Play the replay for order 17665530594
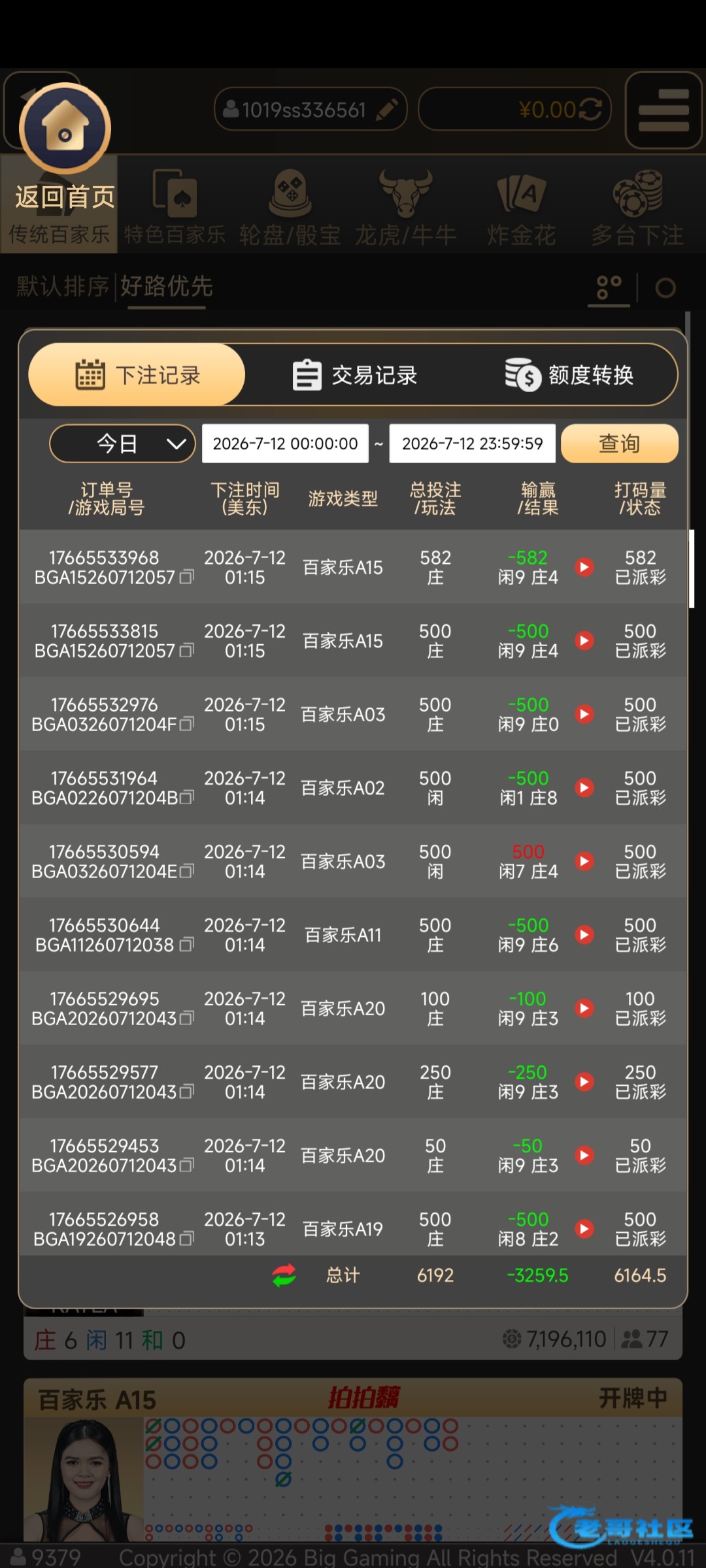 pos(584,861)
